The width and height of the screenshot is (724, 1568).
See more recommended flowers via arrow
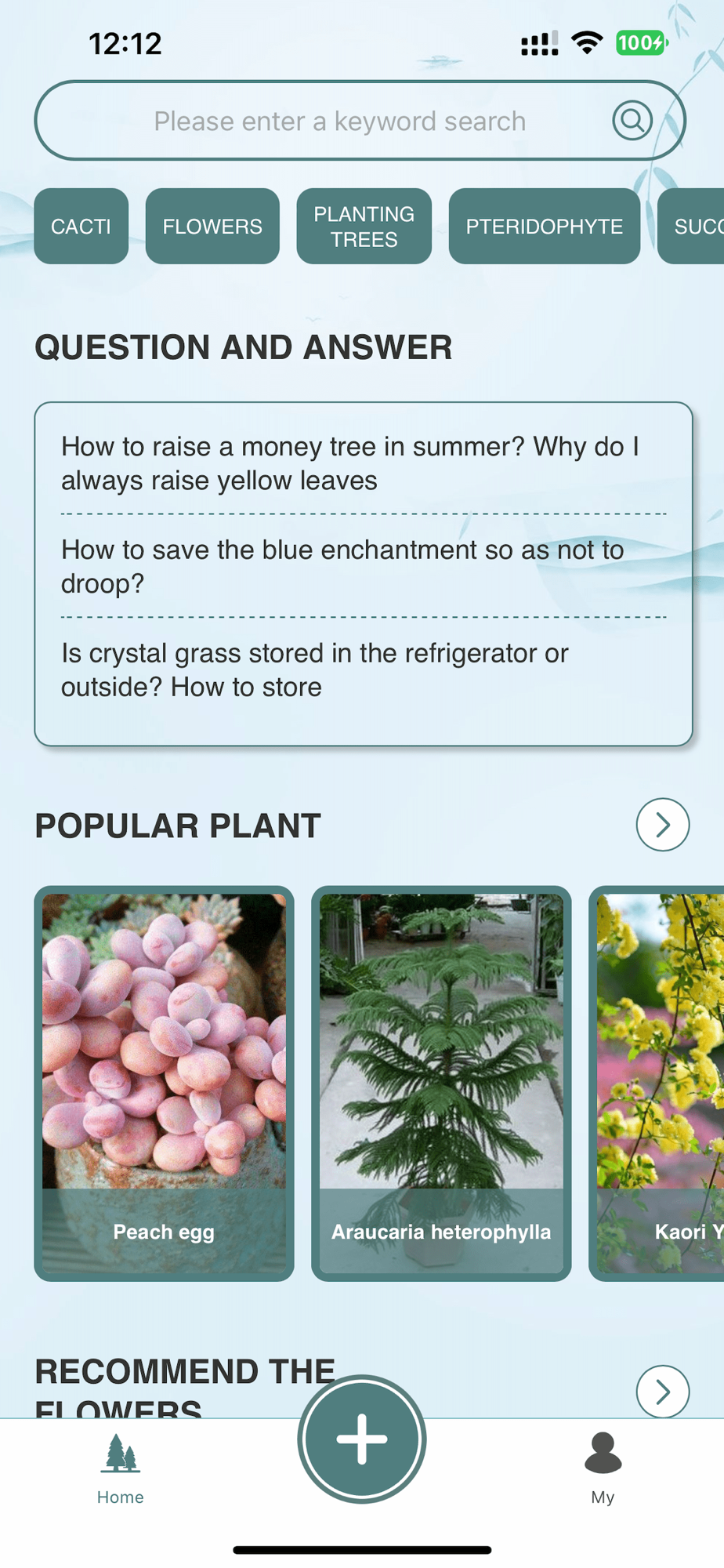662,1392
